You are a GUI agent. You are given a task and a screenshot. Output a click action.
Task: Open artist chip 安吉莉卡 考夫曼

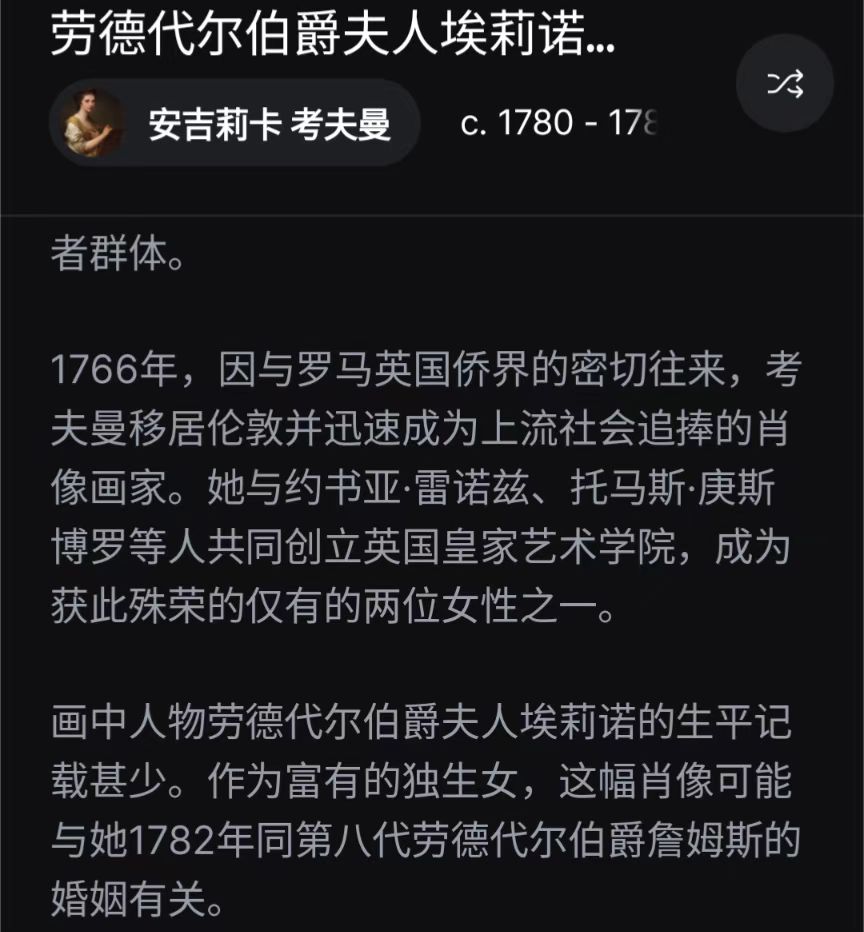click(x=234, y=124)
